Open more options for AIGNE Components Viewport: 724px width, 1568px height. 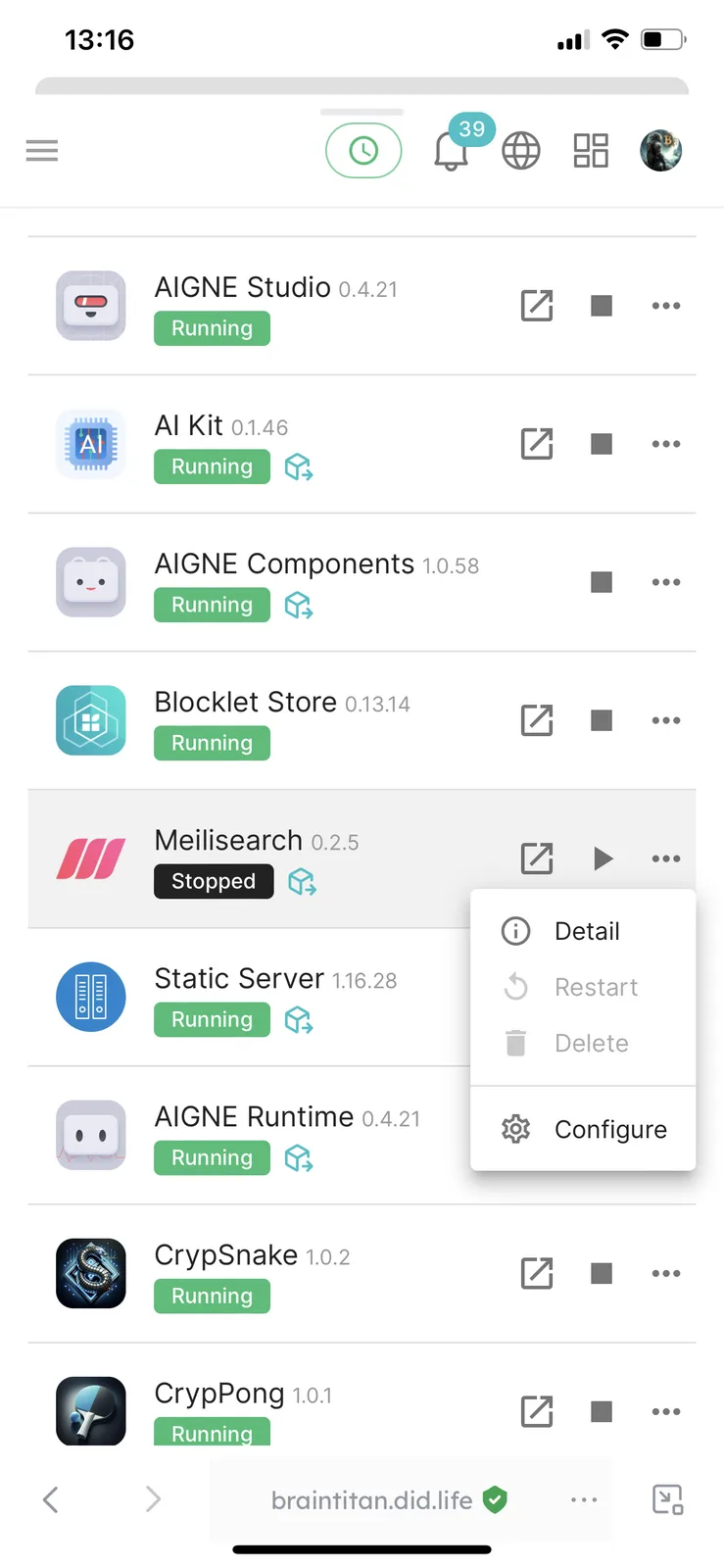pos(666,582)
